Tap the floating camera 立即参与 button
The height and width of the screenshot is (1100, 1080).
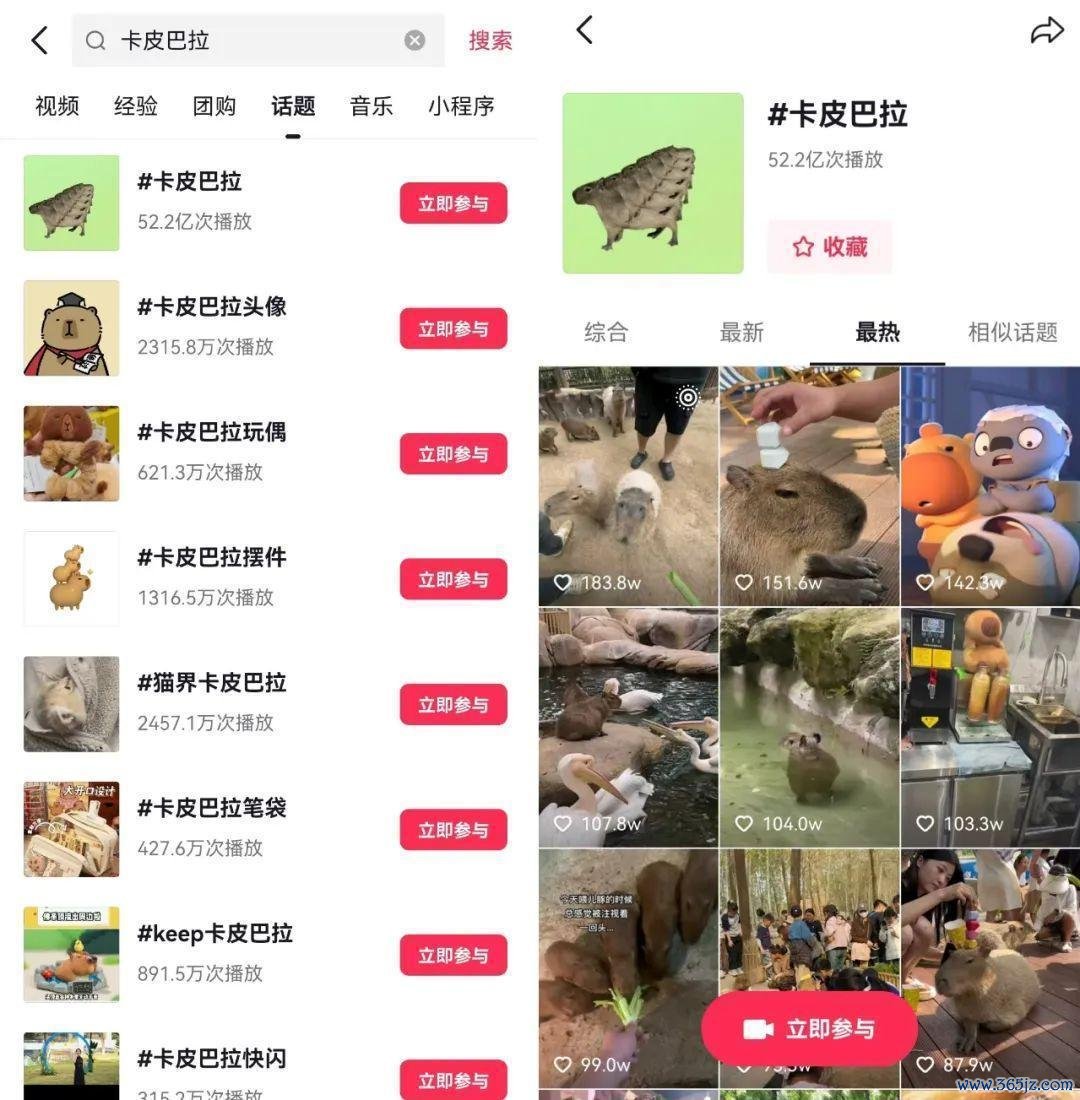click(809, 1029)
